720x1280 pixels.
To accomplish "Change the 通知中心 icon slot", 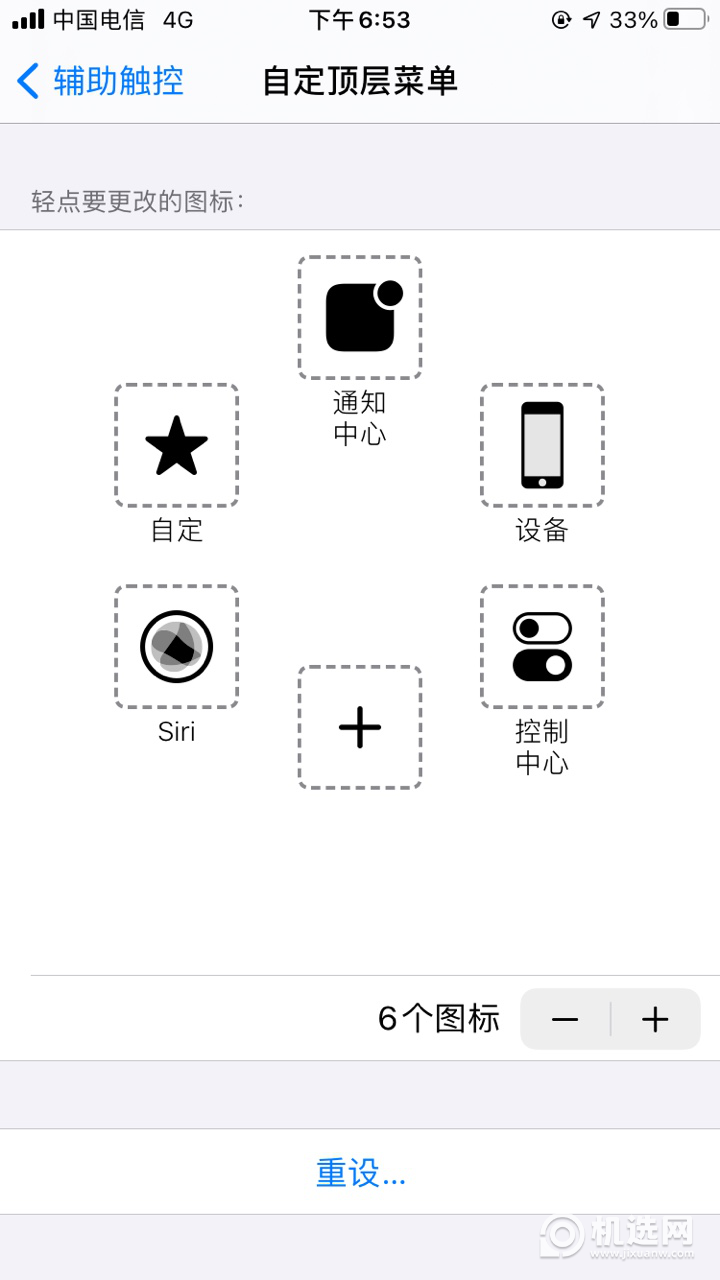I will click(360, 318).
